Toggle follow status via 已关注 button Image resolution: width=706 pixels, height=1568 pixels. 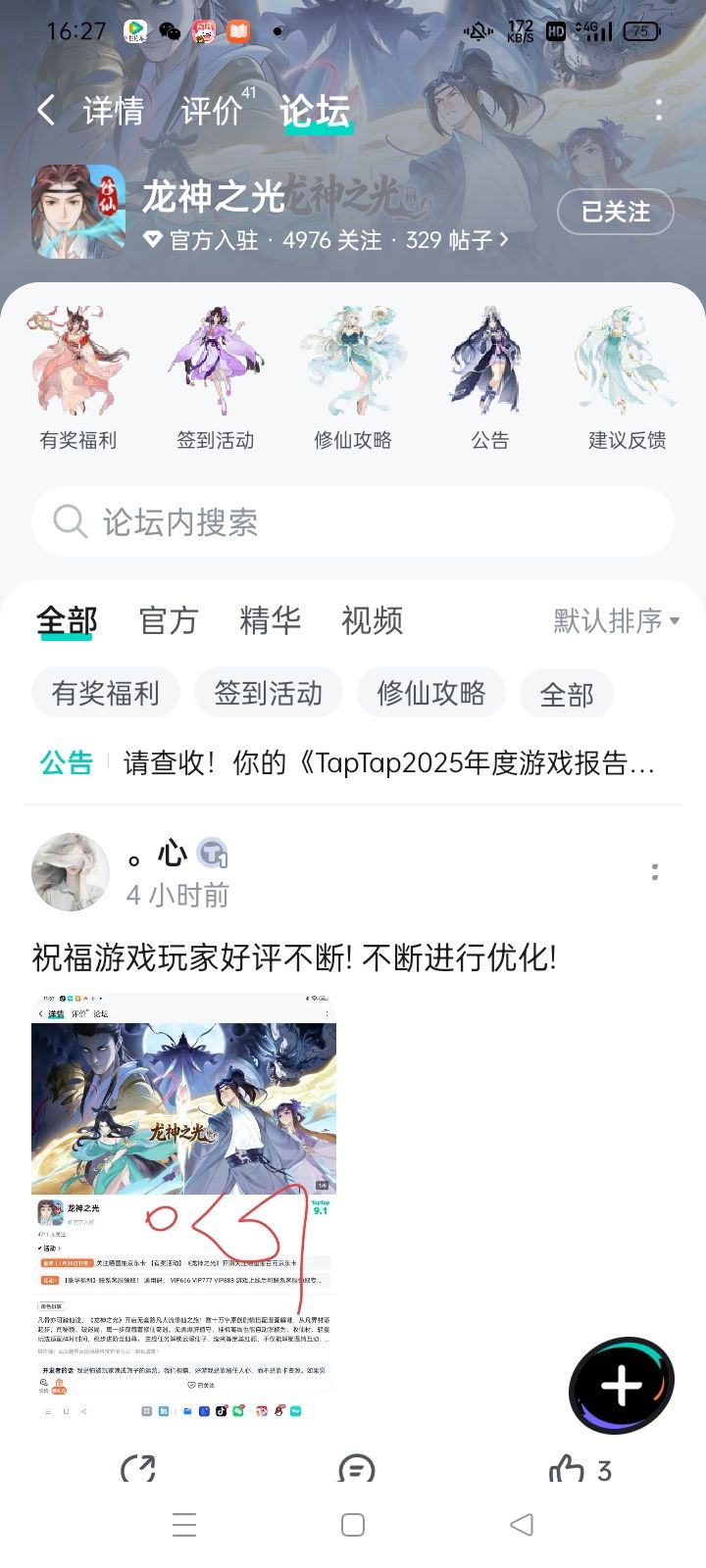pyautogui.click(x=616, y=212)
